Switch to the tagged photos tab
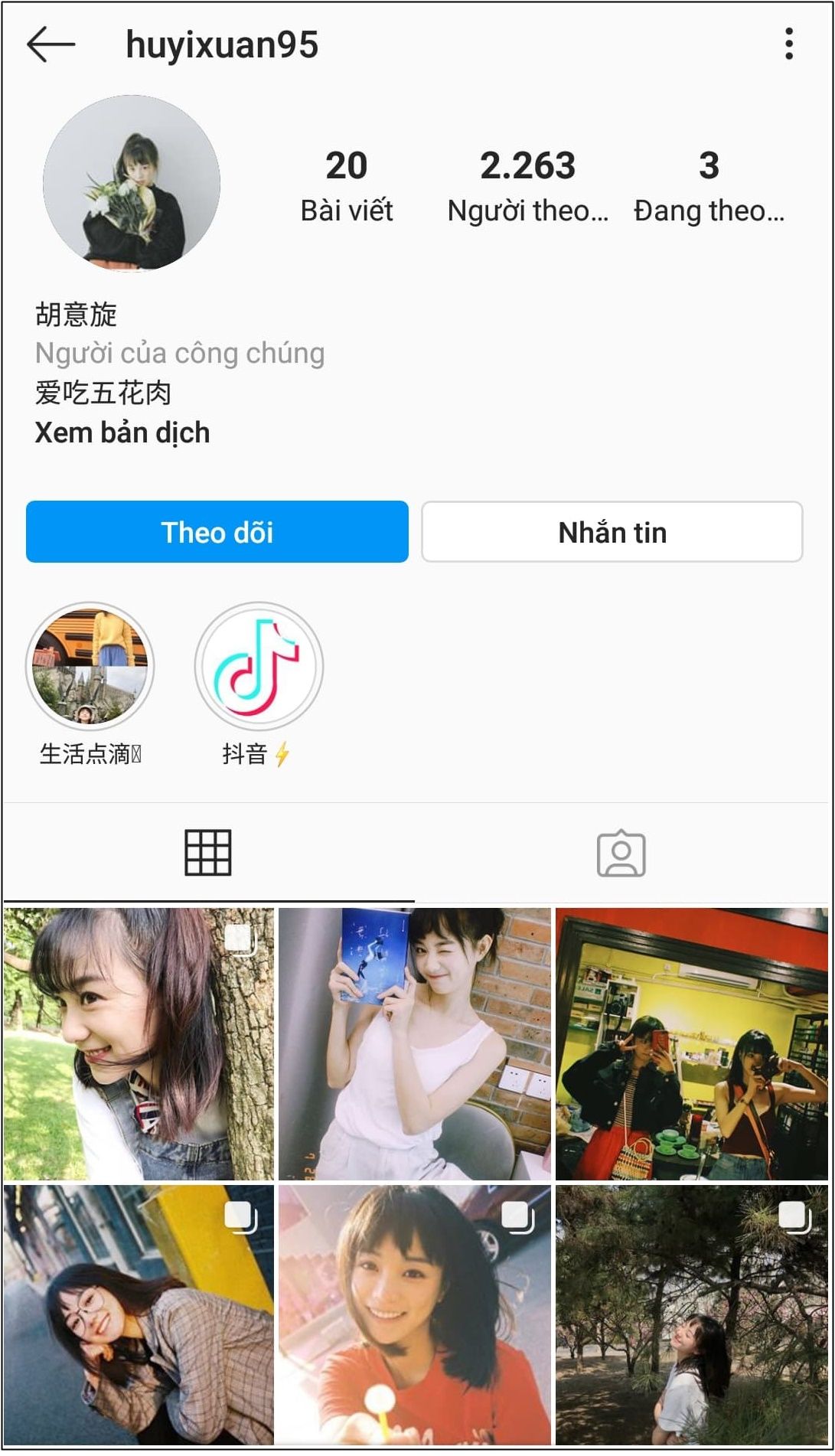This screenshot has width=835, height=1456. point(621,853)
